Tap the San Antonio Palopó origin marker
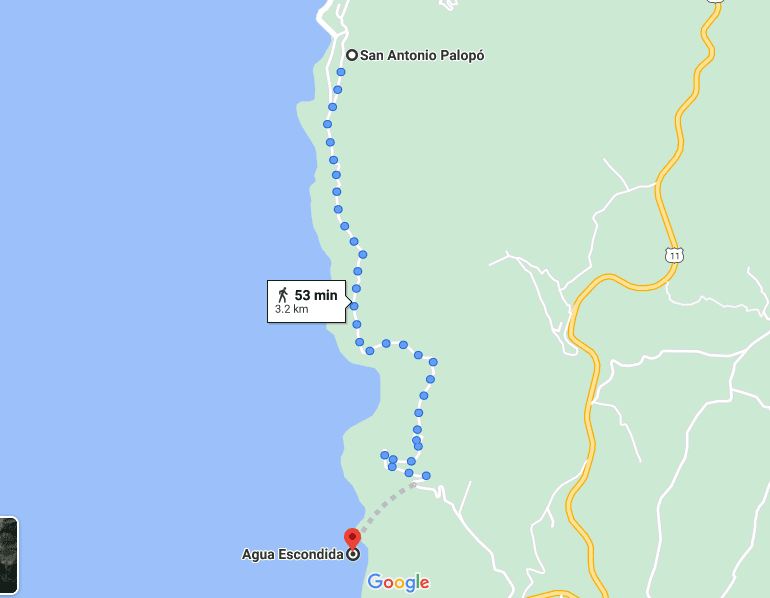Image resolution: width=770 pixels, height=598 pixels. [352, 55]
